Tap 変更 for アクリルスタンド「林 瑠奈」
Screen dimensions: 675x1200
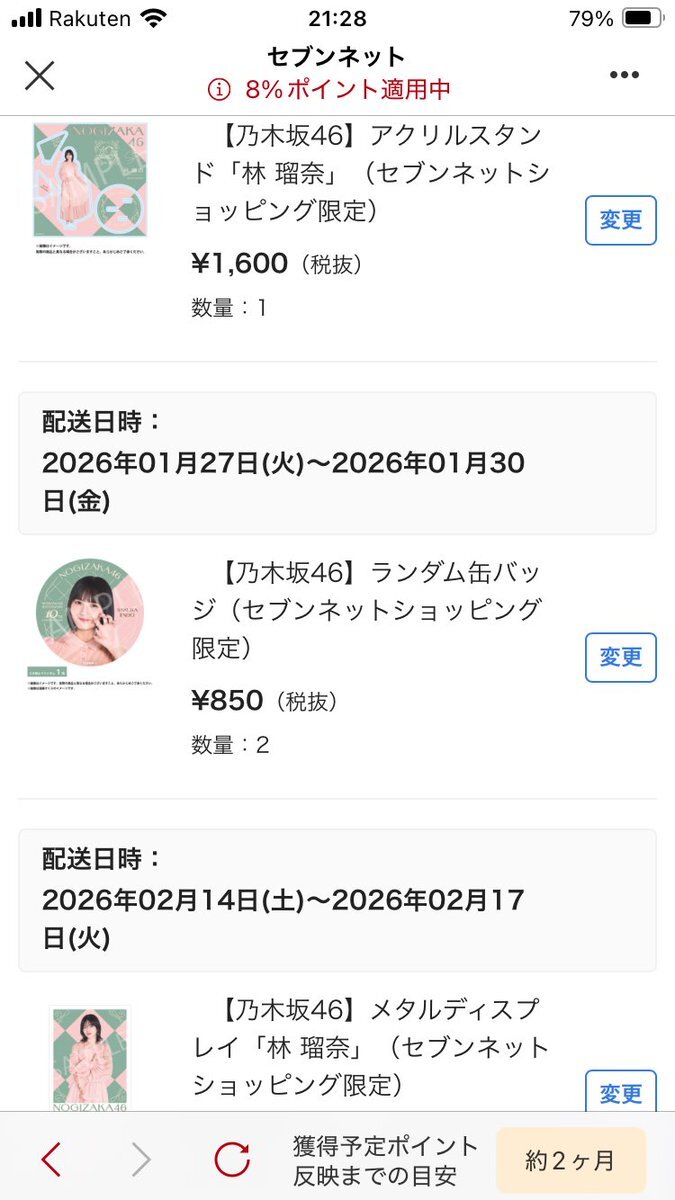tap(620, 220)
